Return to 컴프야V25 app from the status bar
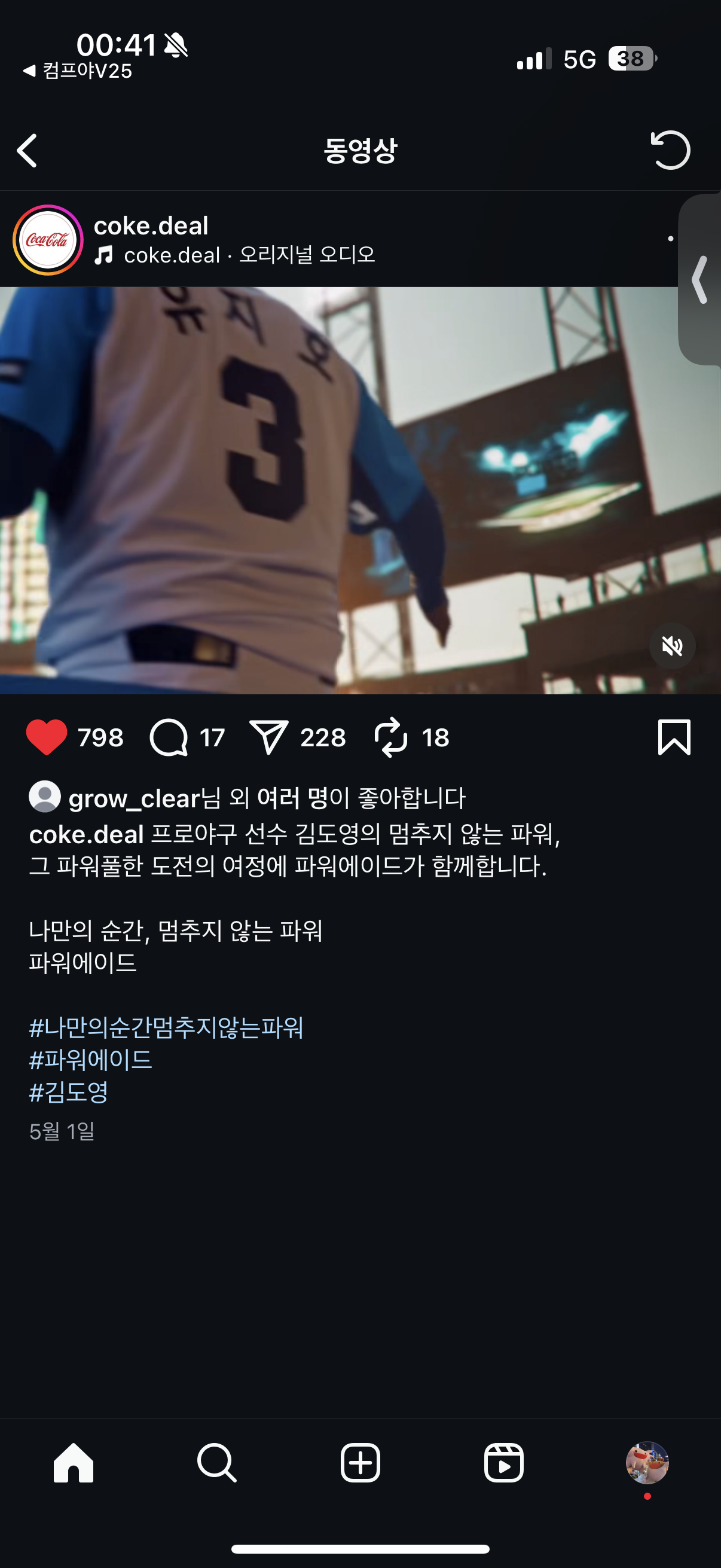The width and height of the screenshot is (721, 1568). 78,71
